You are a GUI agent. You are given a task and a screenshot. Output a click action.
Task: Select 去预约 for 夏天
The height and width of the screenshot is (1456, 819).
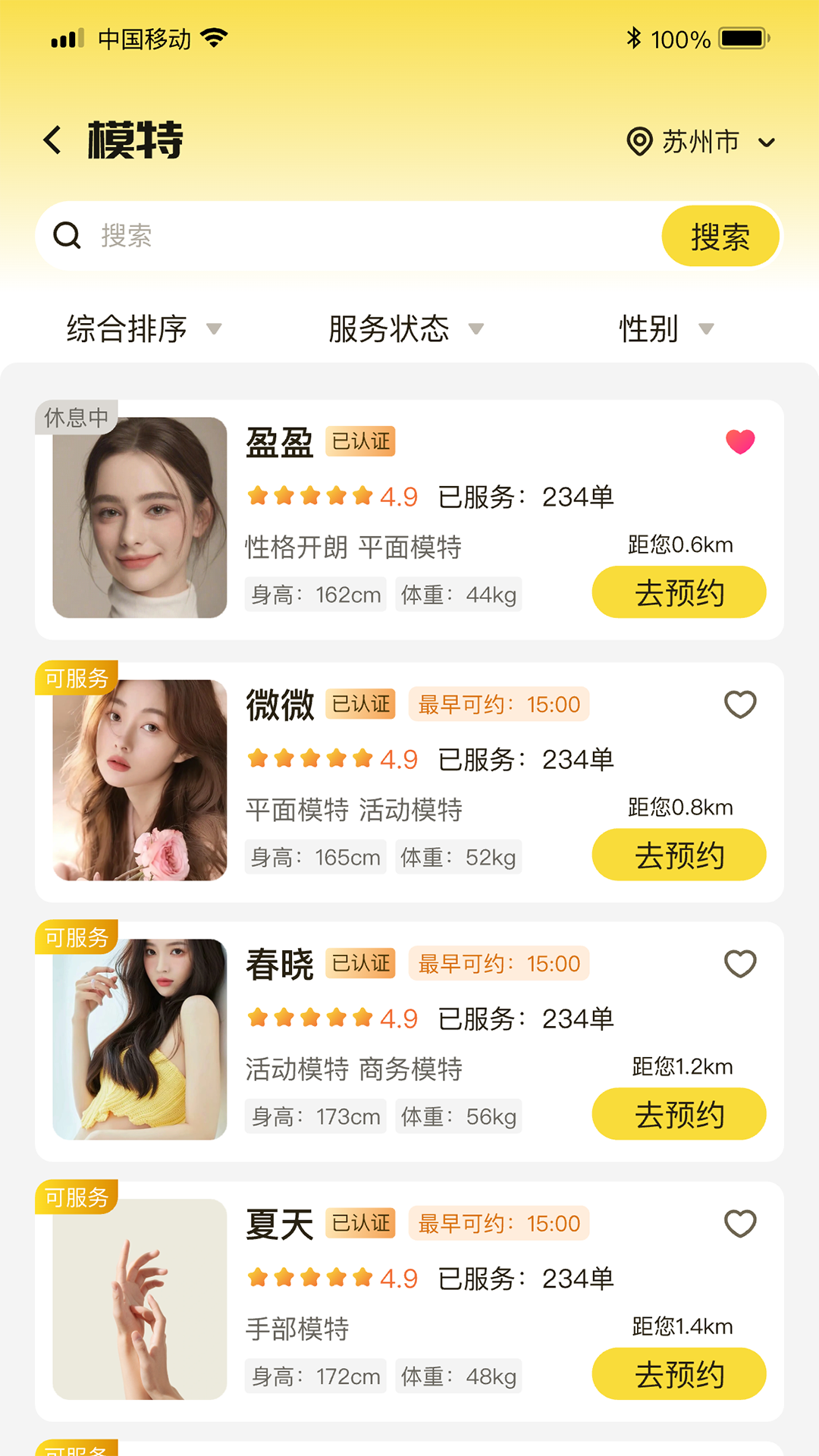pyautogui.click(x=679, y=1373)
